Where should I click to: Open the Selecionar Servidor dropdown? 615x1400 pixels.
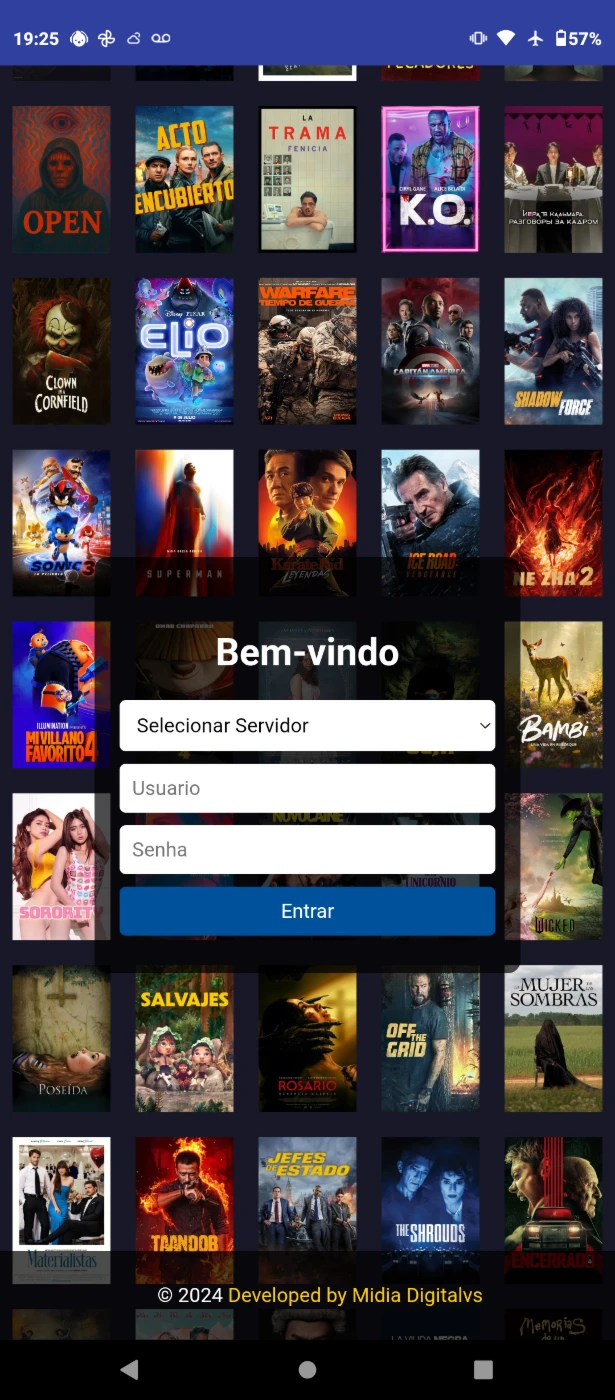307,726
